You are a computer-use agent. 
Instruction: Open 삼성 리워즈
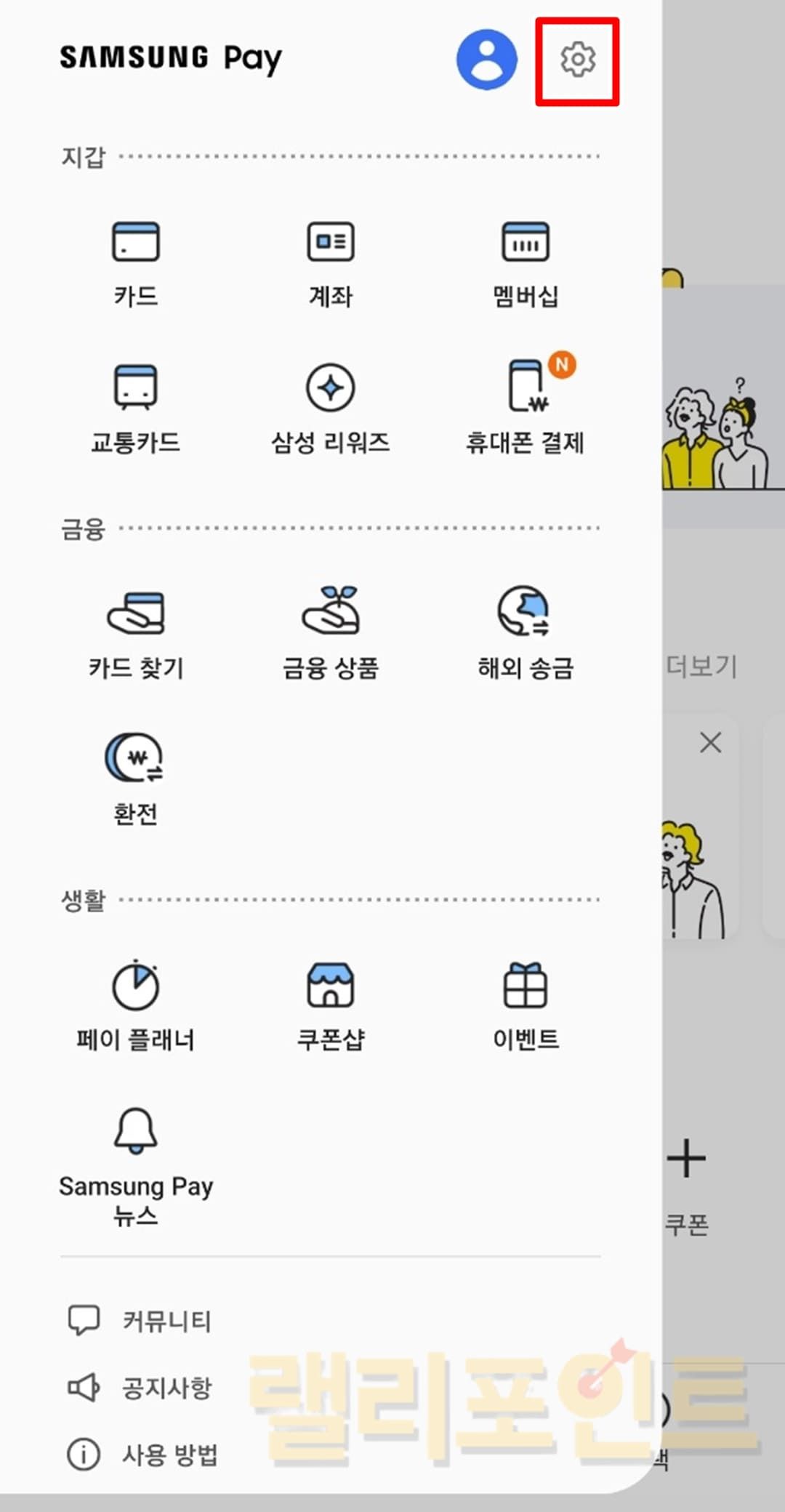pos(331,409)
